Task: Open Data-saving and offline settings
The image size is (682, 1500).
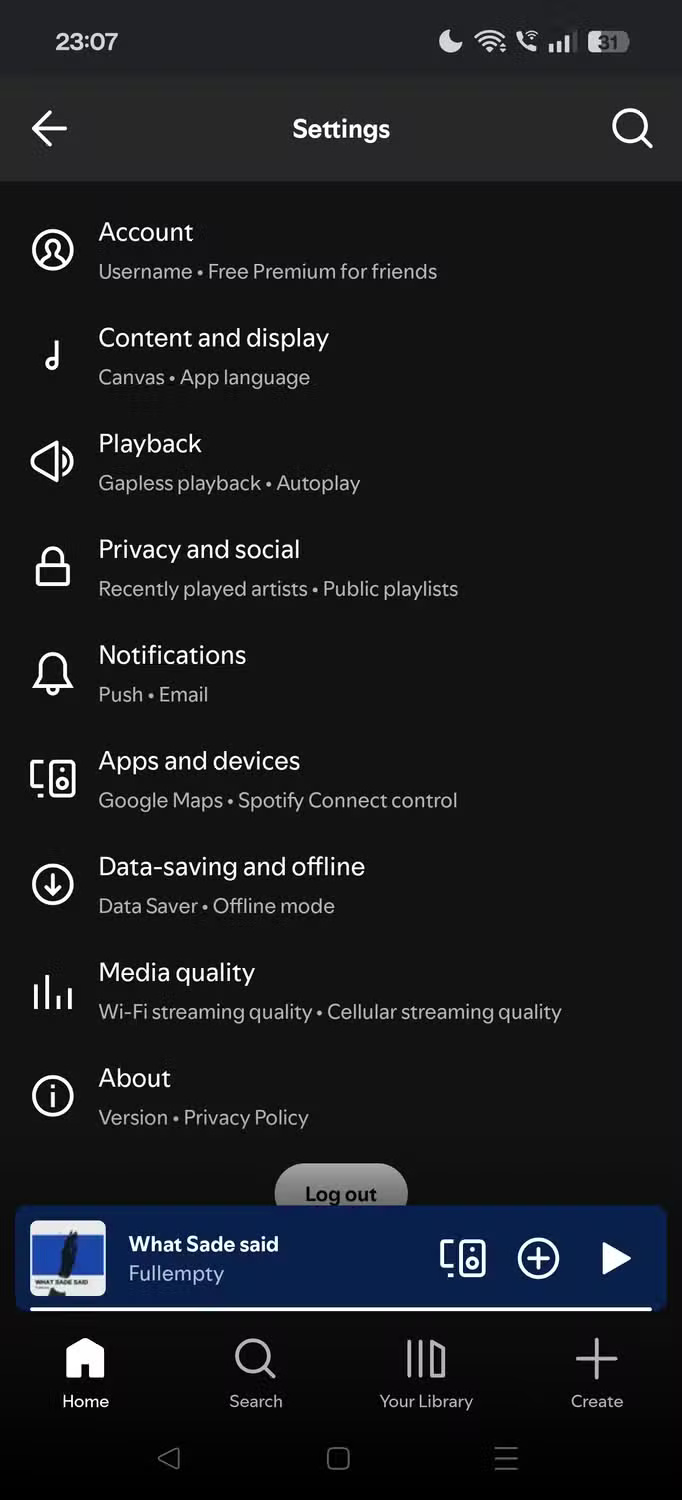Action: (231, 885)
